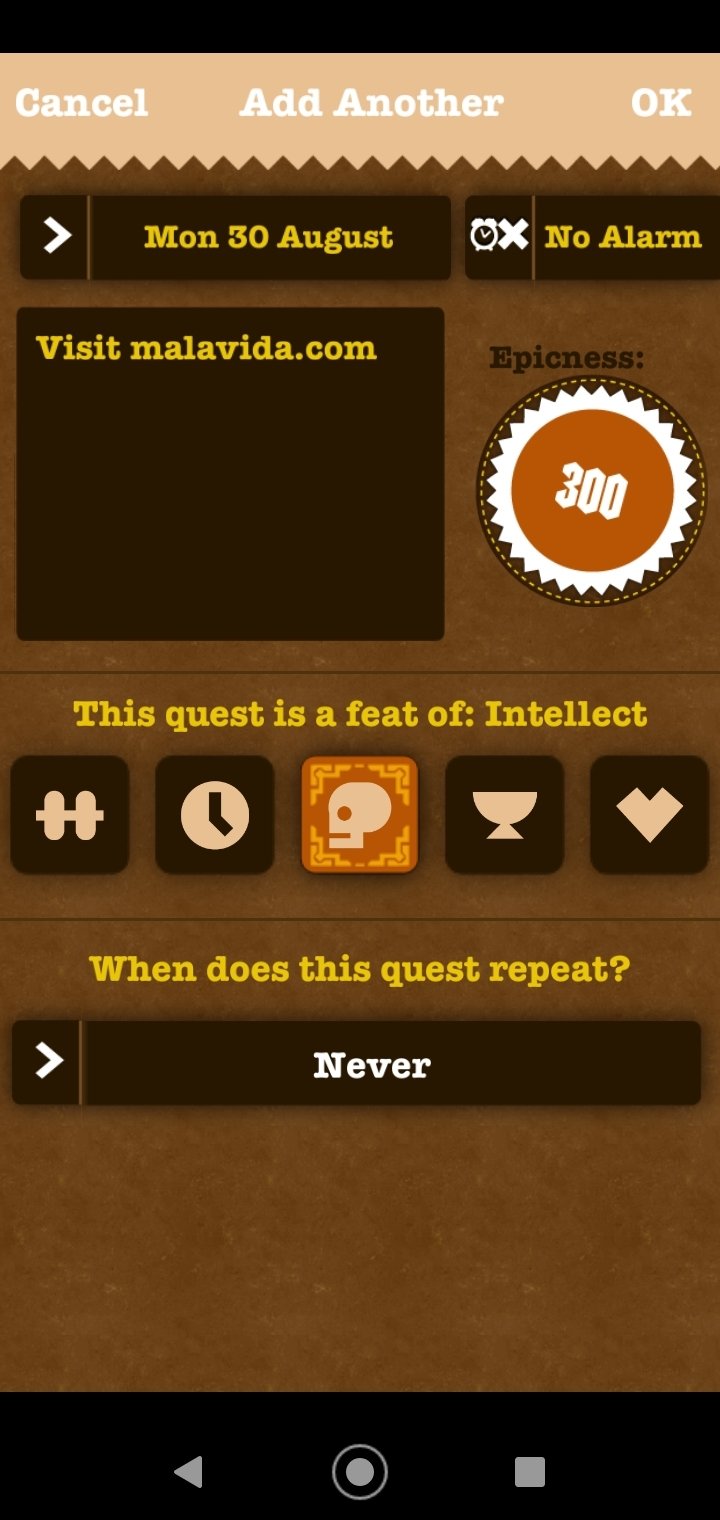The height and width of the screenshot is (1520, 720).
Task: Choose the skull Intellect feat icon
Action: [x=360, y=815]
